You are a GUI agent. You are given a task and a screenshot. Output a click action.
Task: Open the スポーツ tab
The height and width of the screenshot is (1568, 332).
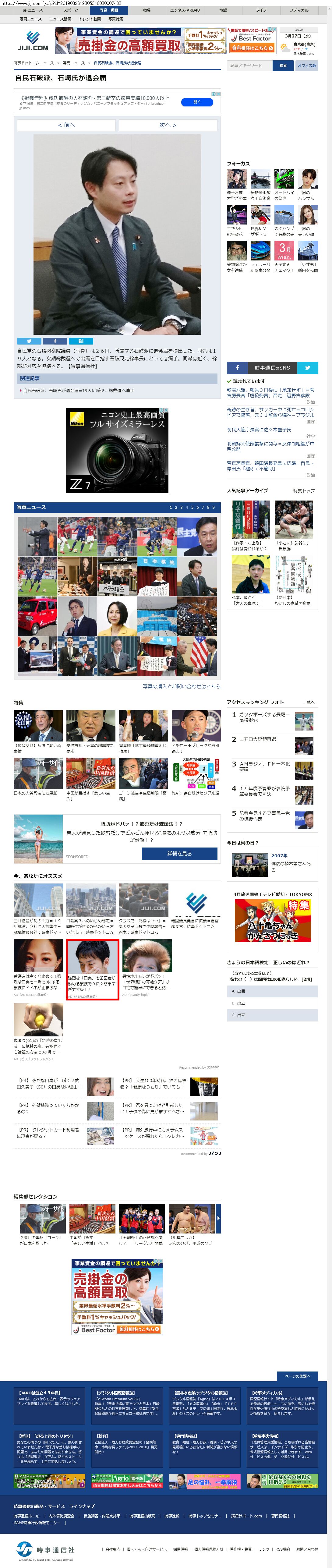pos(71,10)
